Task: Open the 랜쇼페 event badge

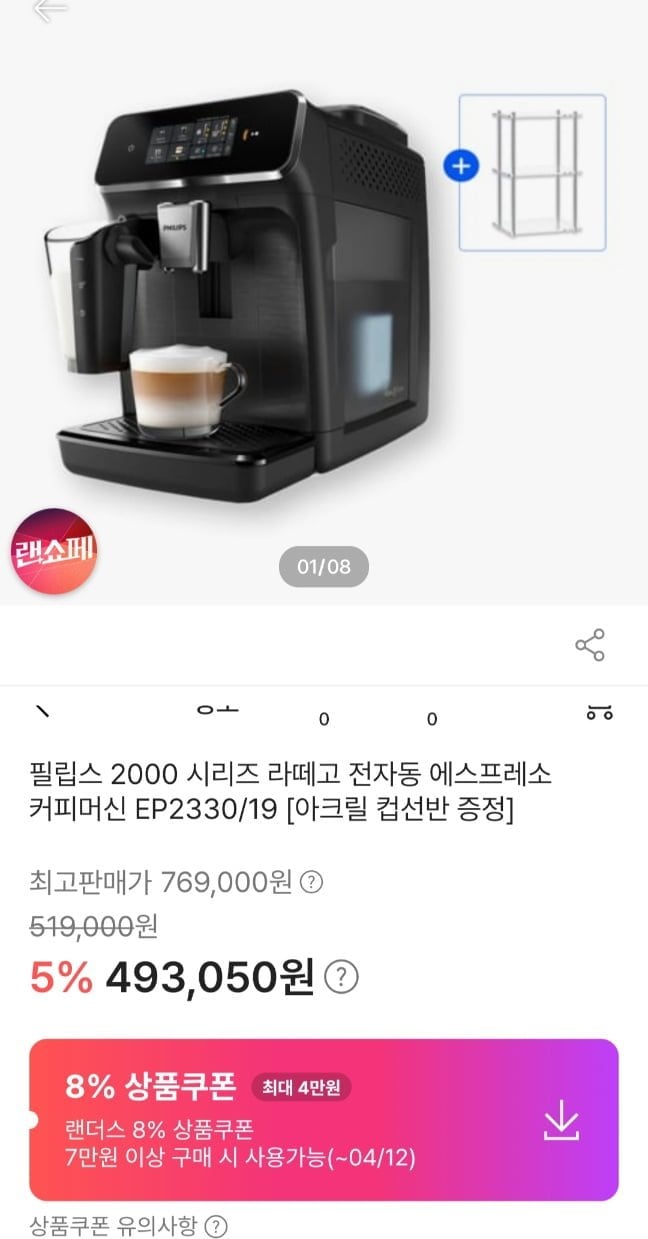Action: [x=54, y=552]
